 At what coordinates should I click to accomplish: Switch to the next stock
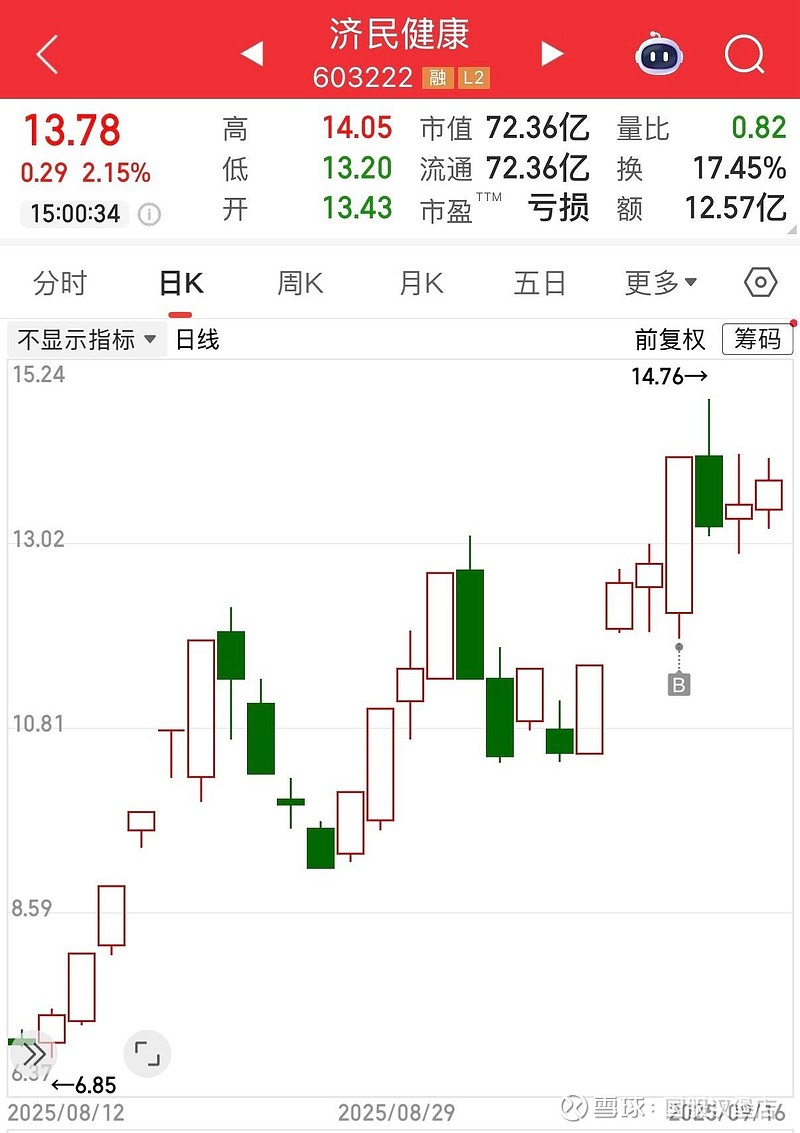click(x=552, y=54)
